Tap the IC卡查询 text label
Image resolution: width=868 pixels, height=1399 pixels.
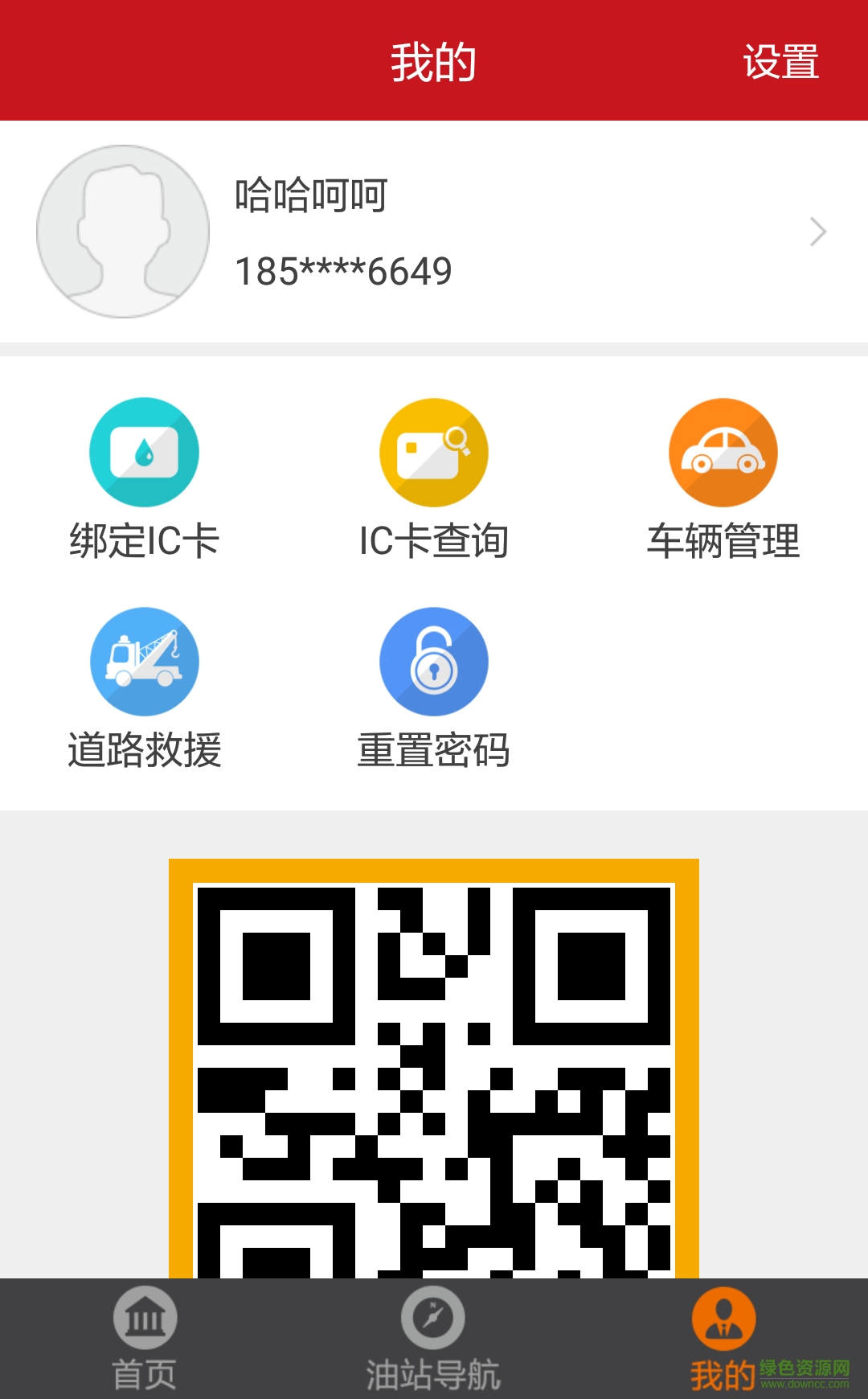point(432,540)
